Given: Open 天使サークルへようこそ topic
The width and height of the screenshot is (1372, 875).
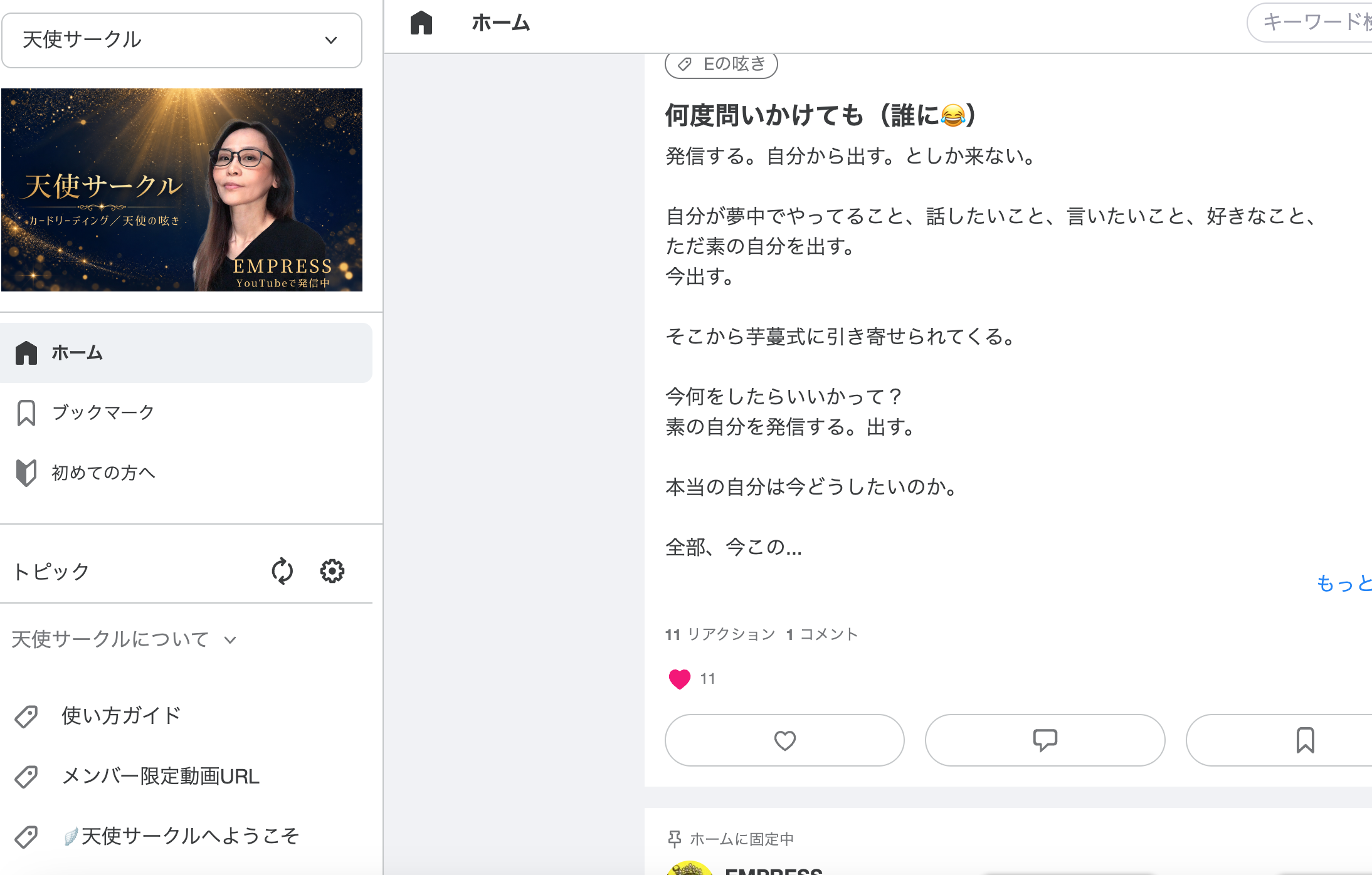Looking at the screenshot, I should coord(186,836).
